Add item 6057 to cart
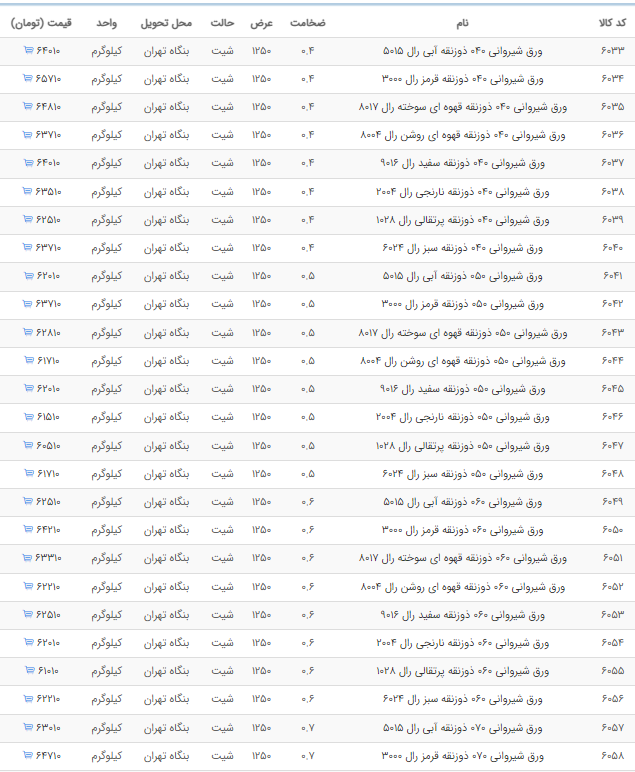 click(28, 726)
